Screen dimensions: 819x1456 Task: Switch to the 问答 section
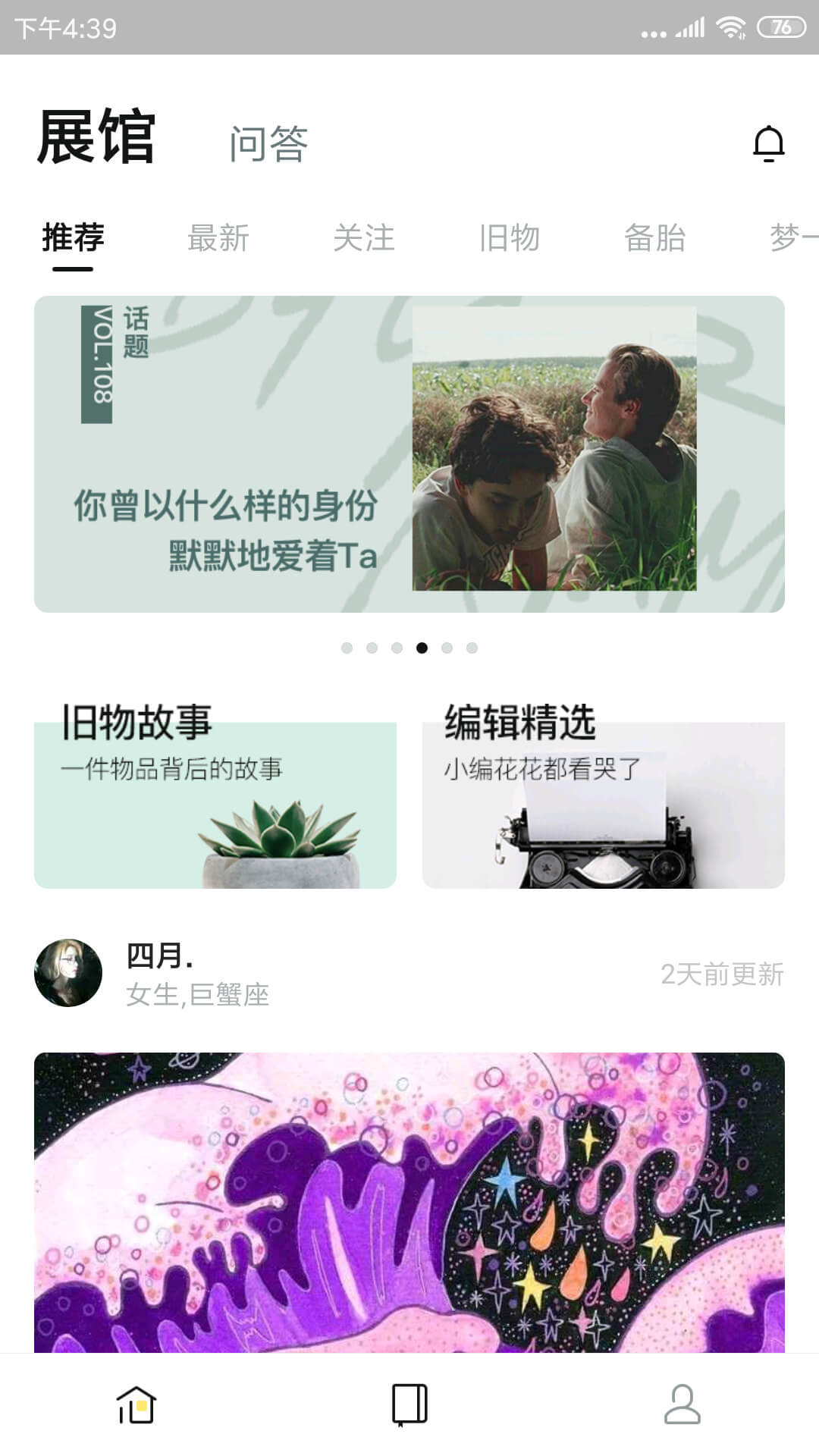pos(268,144)
